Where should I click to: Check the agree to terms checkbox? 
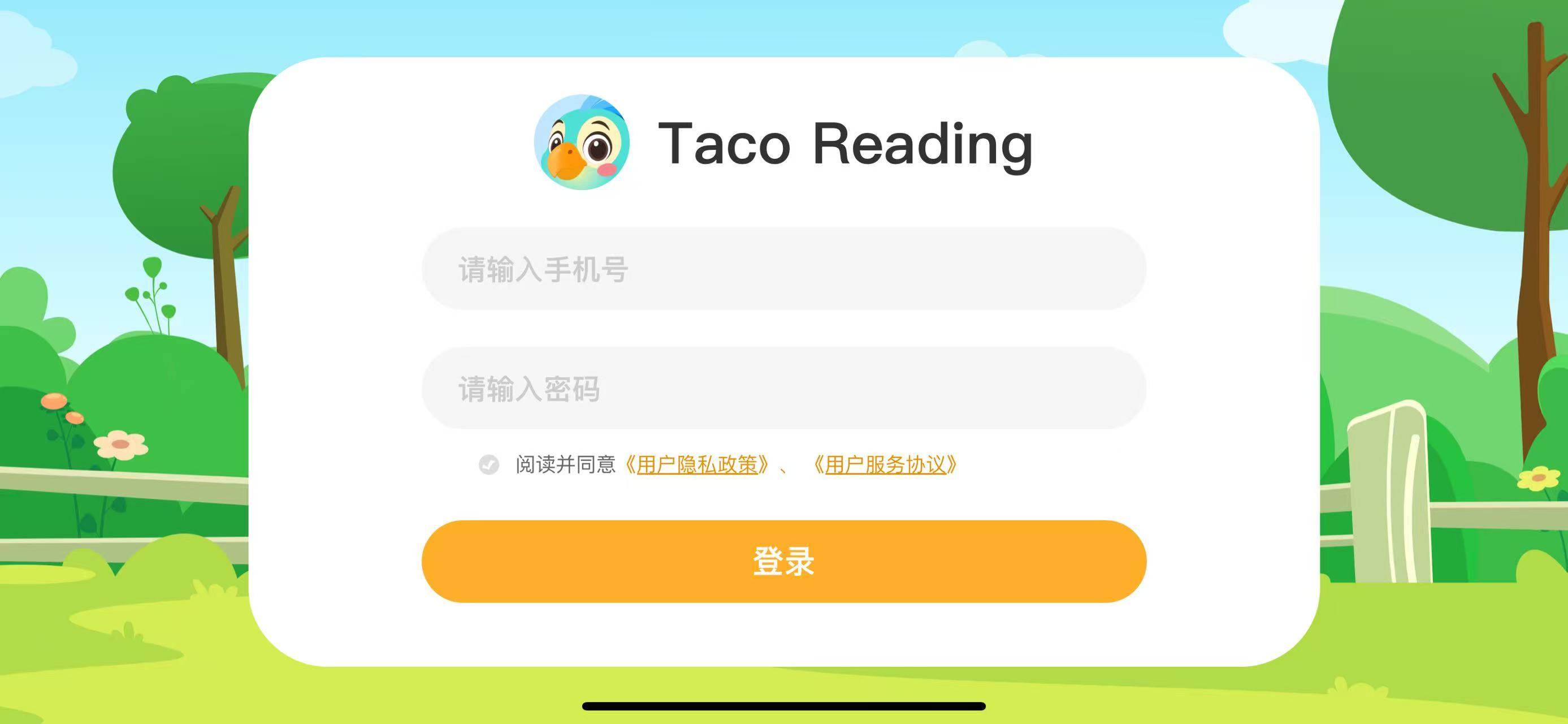488,464
